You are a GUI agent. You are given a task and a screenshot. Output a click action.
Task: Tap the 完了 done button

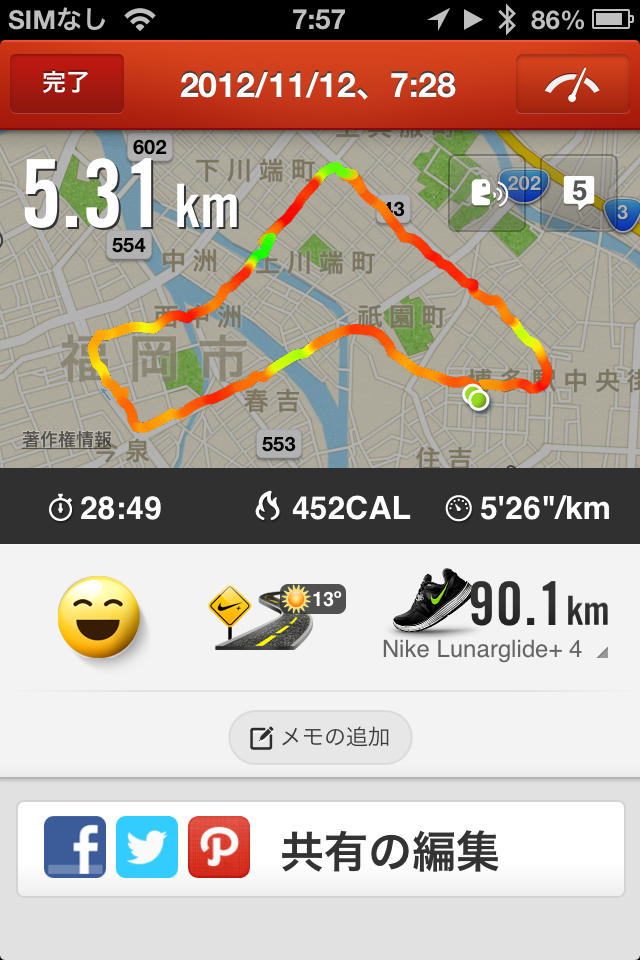[66, 84]
